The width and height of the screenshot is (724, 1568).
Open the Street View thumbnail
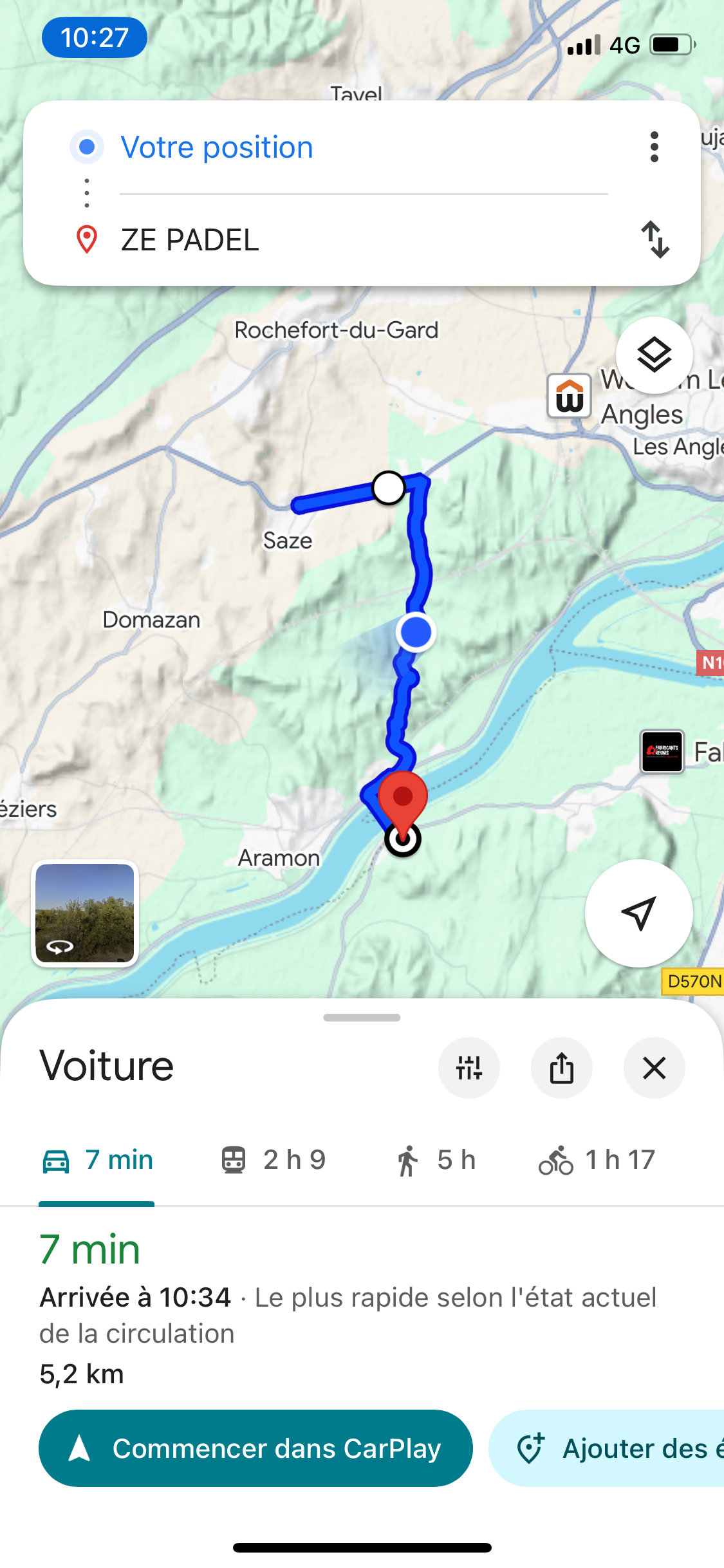85,913
